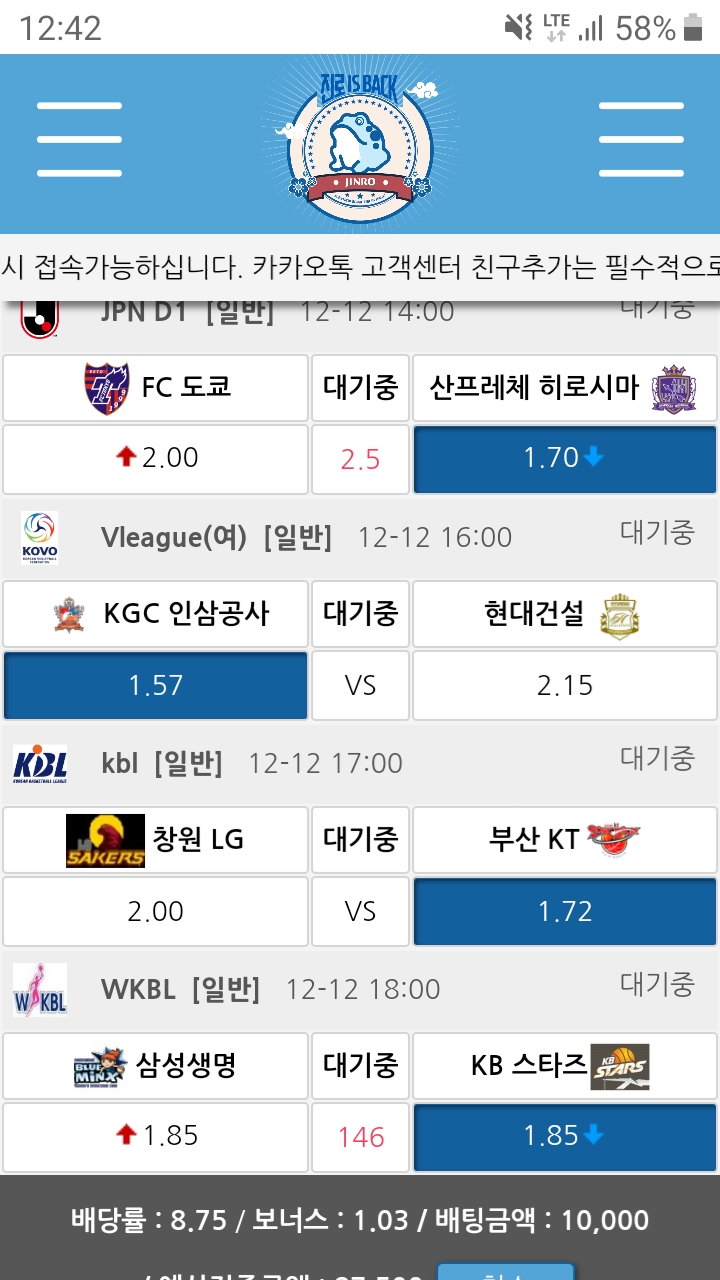Bet on 삼성생명 at 1.85 odds
The width and height of the screenshot is (720, 1280).
tap(155, 1137)
